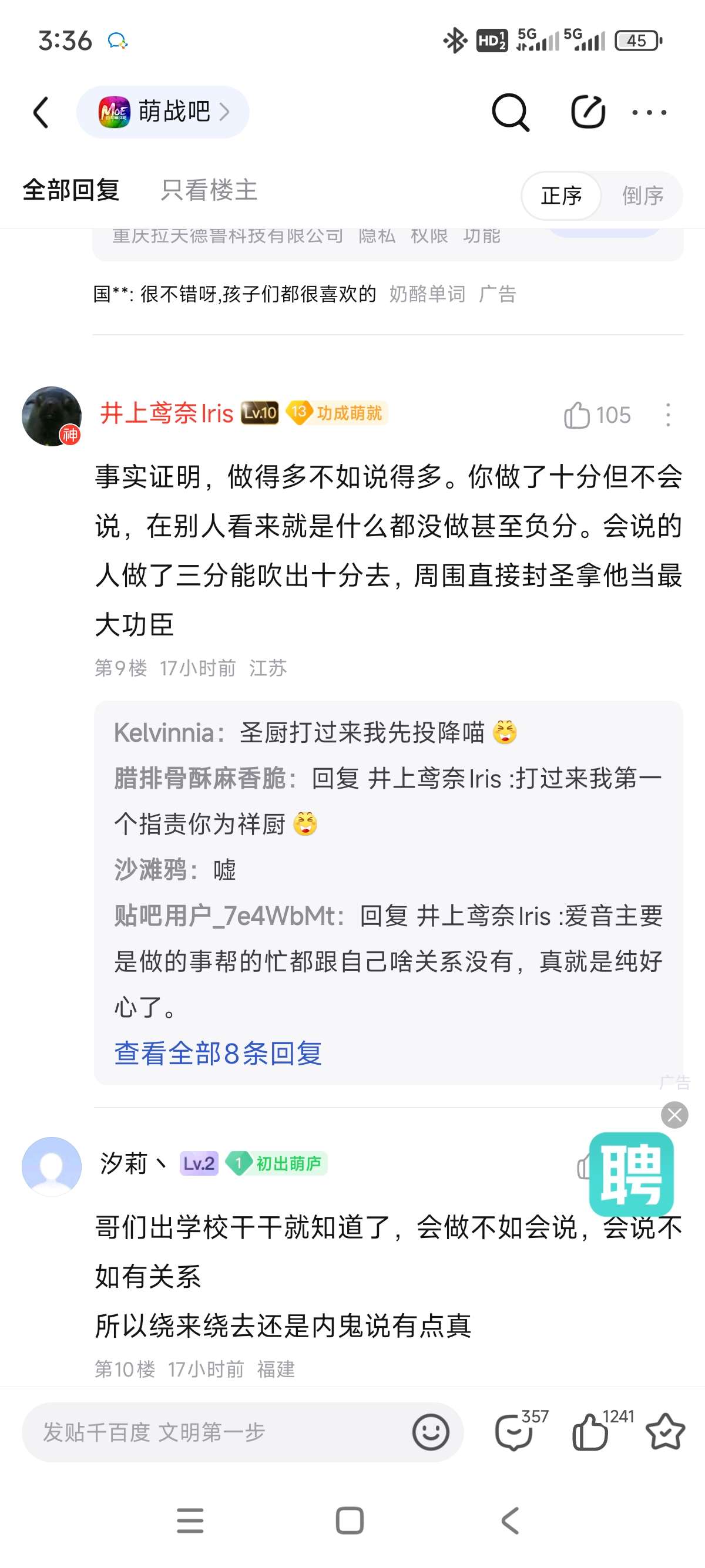Open the 萌战吧 forum chip
This screenshot has height=1568, width=705.
coord(163,112)
